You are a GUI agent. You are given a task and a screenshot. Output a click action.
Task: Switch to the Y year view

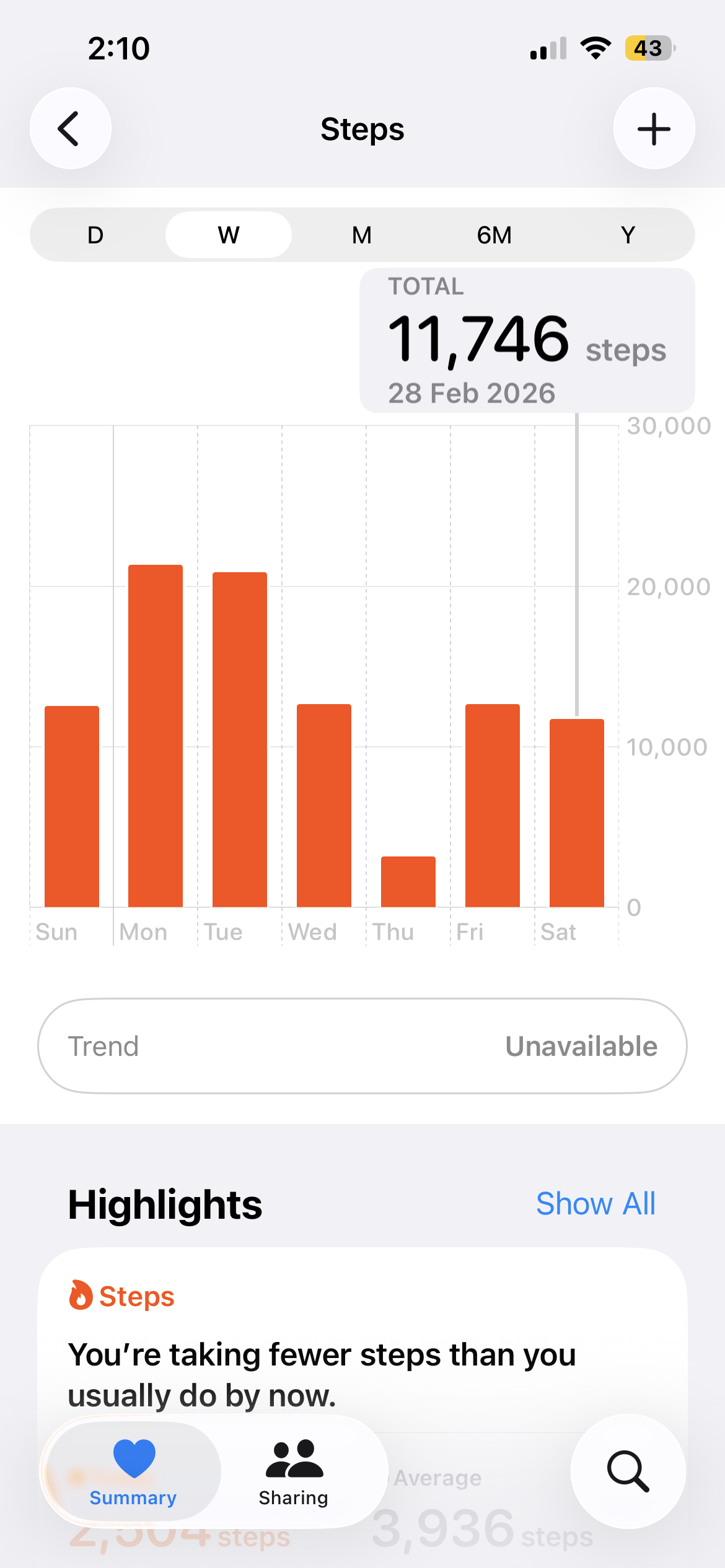point(628,235)
